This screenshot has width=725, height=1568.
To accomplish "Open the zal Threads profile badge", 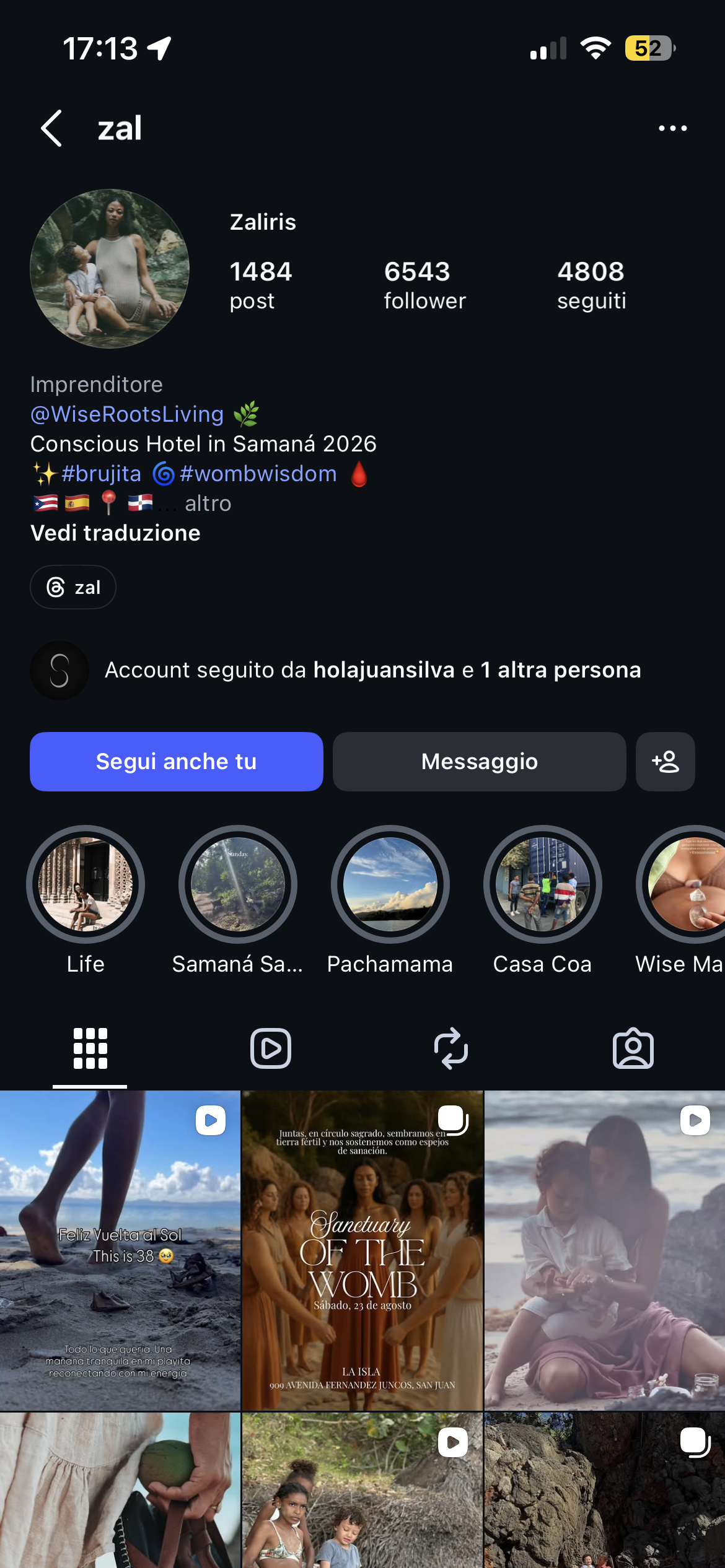I will (73, 587).
